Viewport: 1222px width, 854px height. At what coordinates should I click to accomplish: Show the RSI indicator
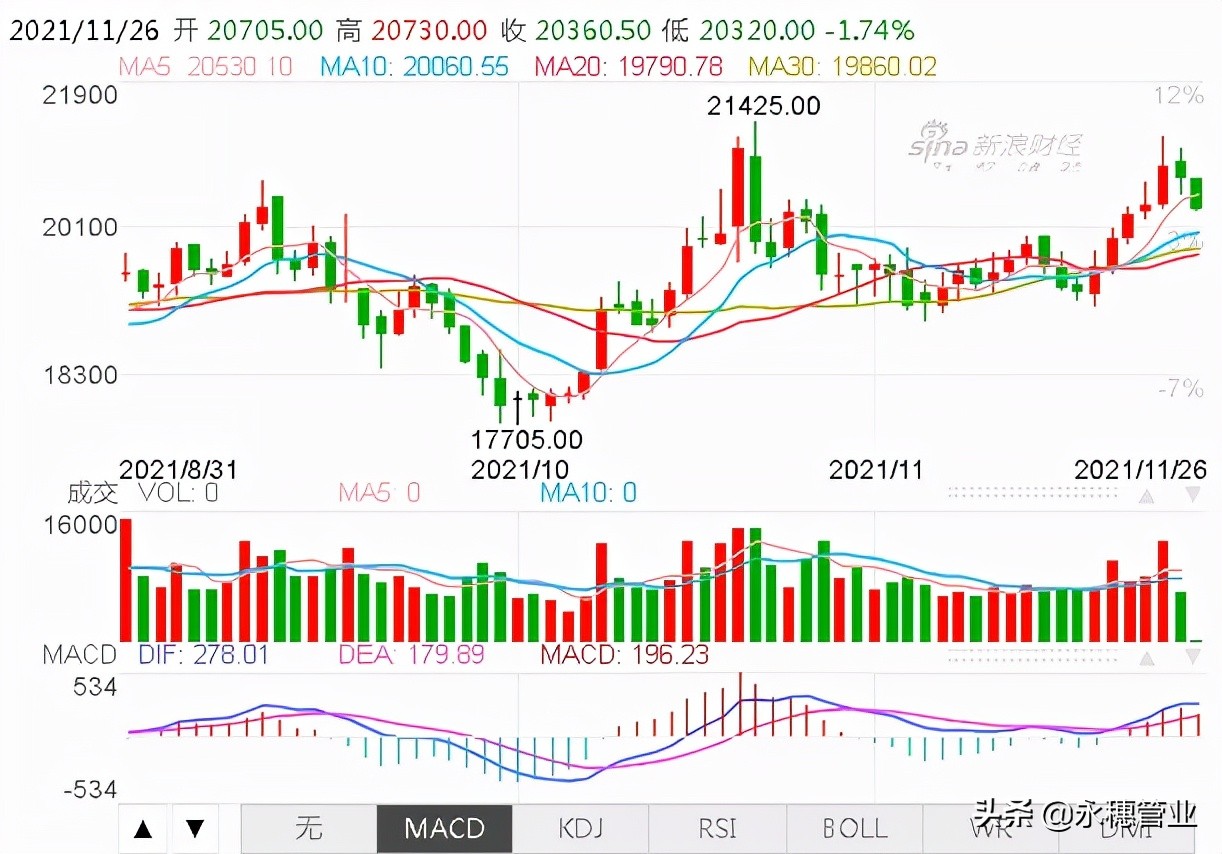point(717,828)
